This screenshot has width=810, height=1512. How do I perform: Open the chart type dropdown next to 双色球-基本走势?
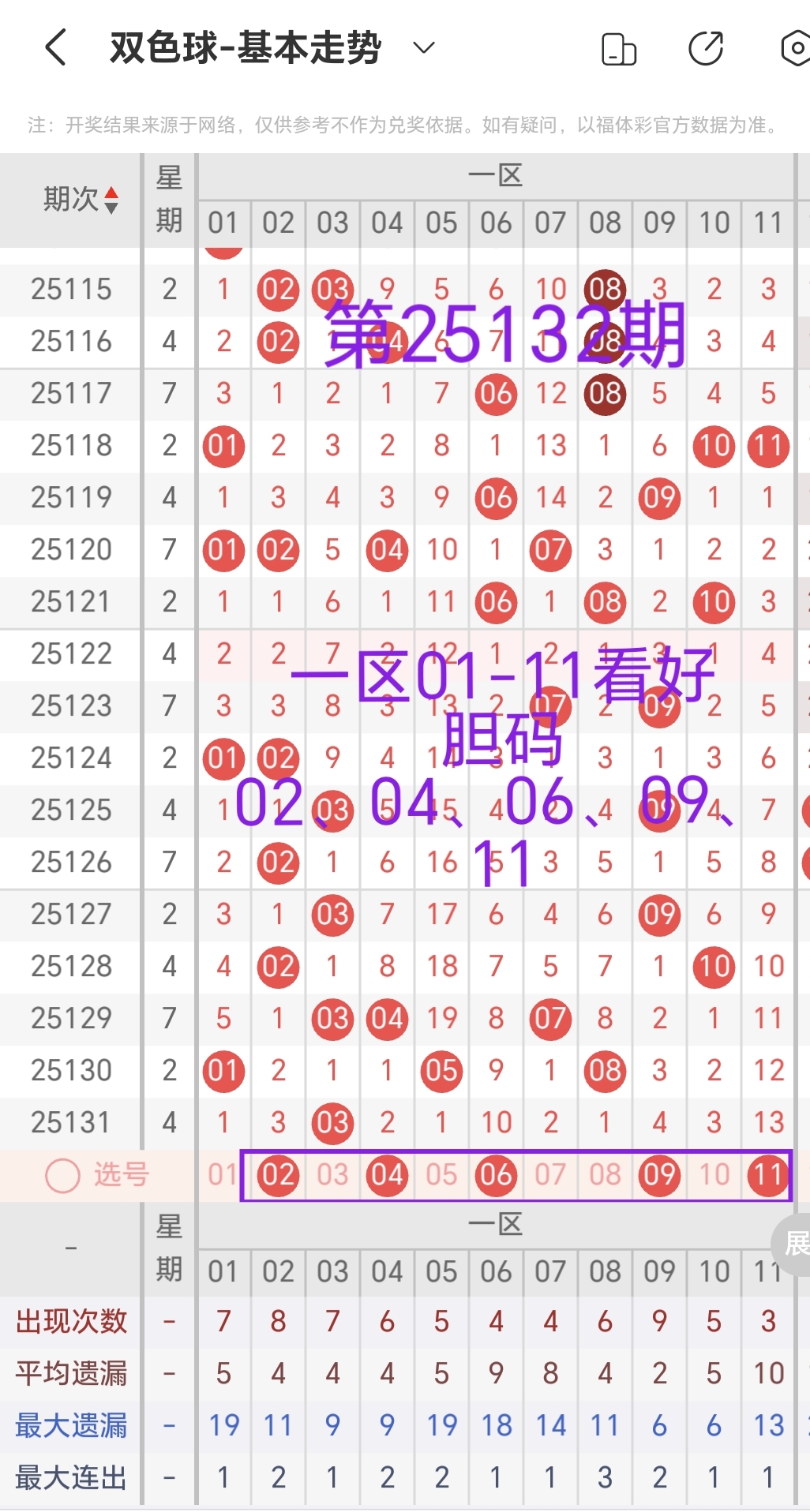(x=423, y=47)
